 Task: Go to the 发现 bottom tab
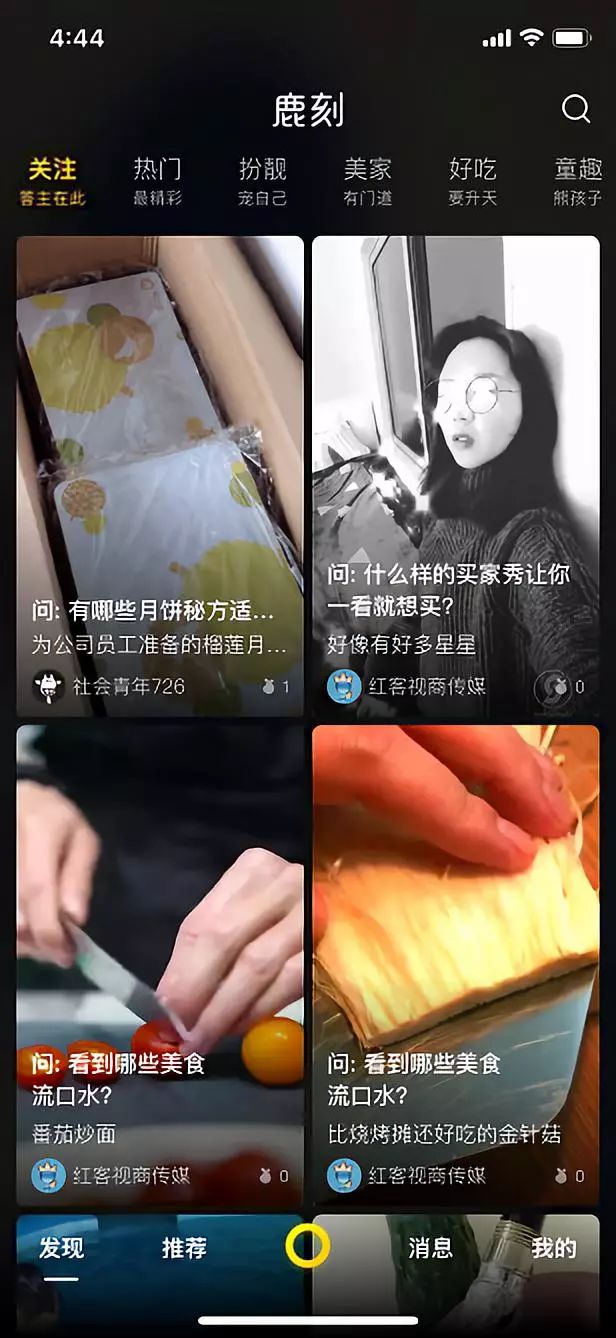point(61,1248)
